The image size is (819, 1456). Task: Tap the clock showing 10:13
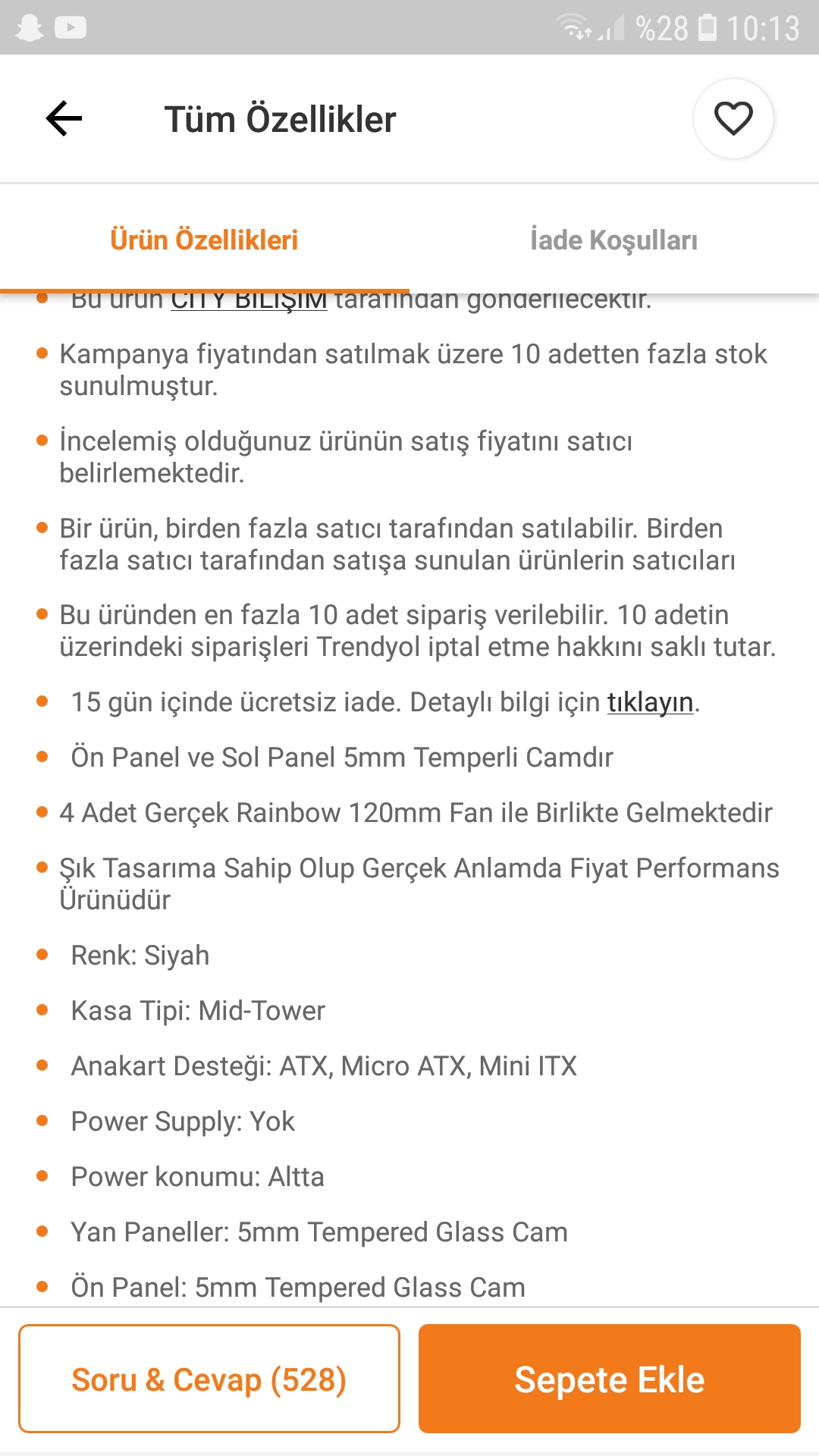(x=766, y=29)
